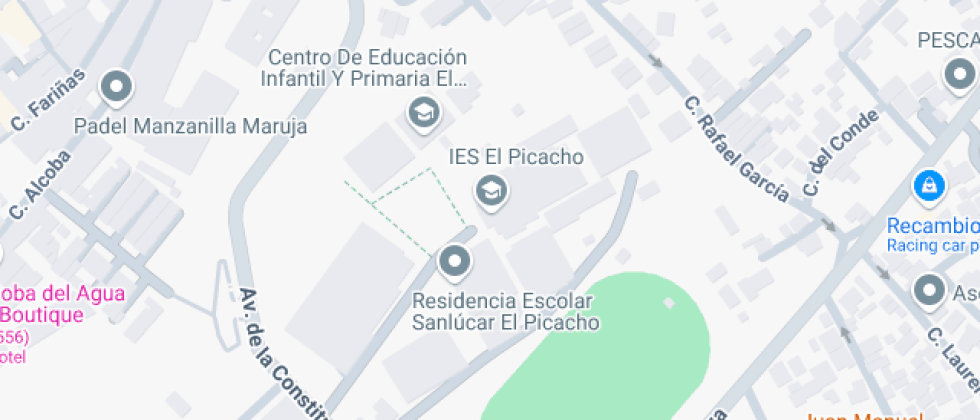Select the PESCA place marker
The image size is (980, 420).
[x=957, y=73]
